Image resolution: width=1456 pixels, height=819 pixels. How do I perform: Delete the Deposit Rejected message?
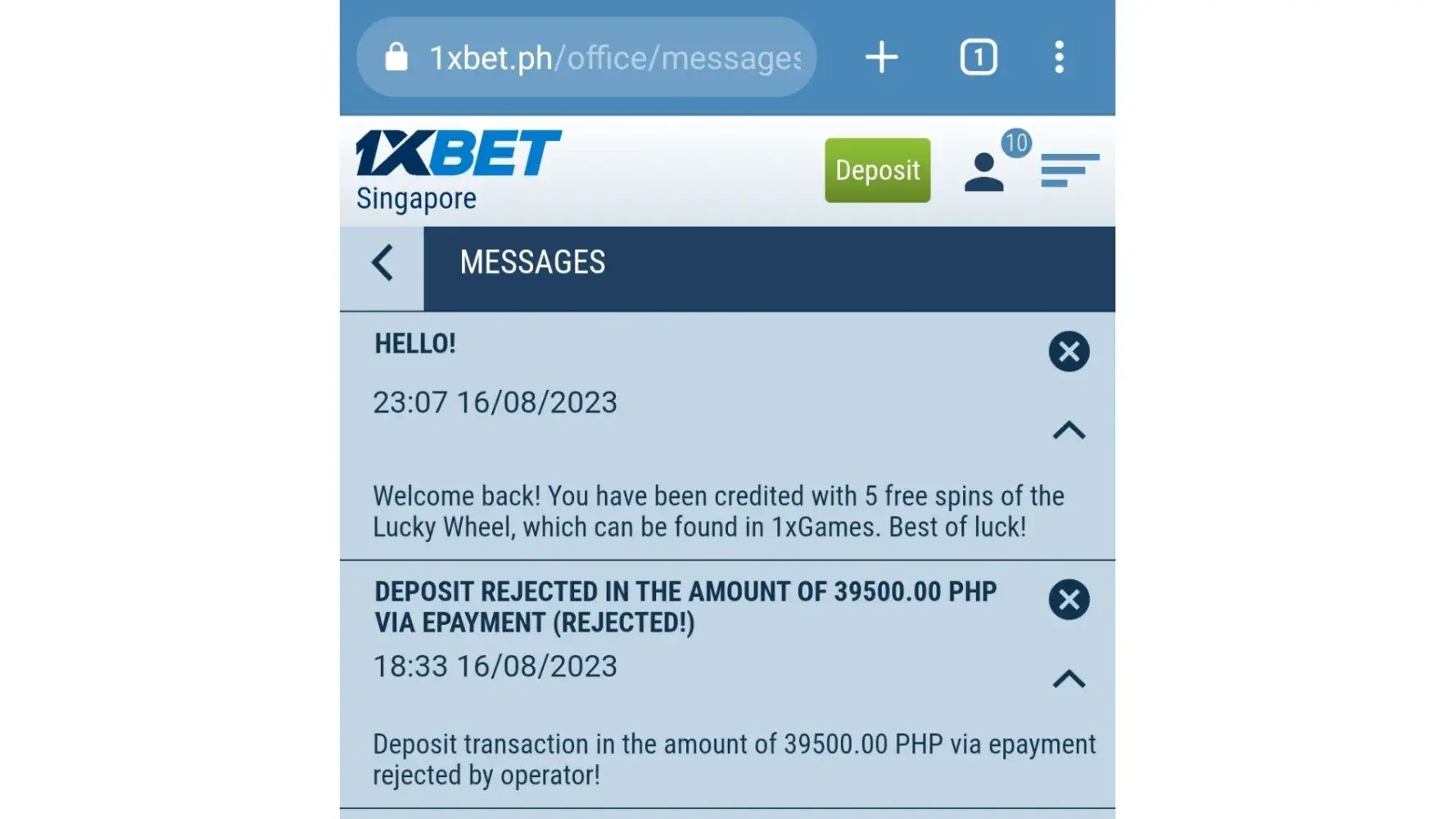pyautogui.click(x=1069, y=600)
